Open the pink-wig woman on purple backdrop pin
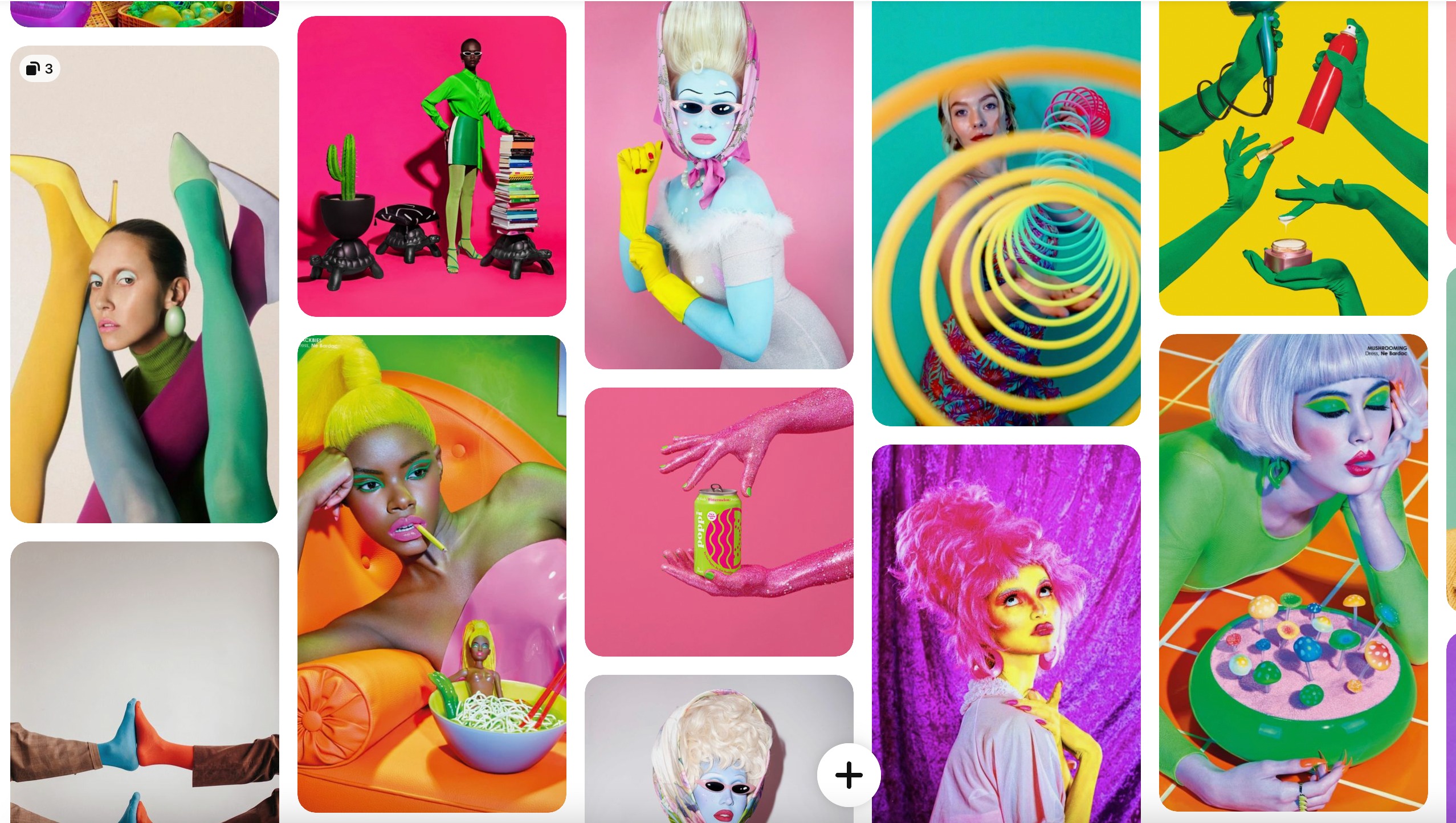This screenshot has width=1456, height=823. (x=1006, y=633)
